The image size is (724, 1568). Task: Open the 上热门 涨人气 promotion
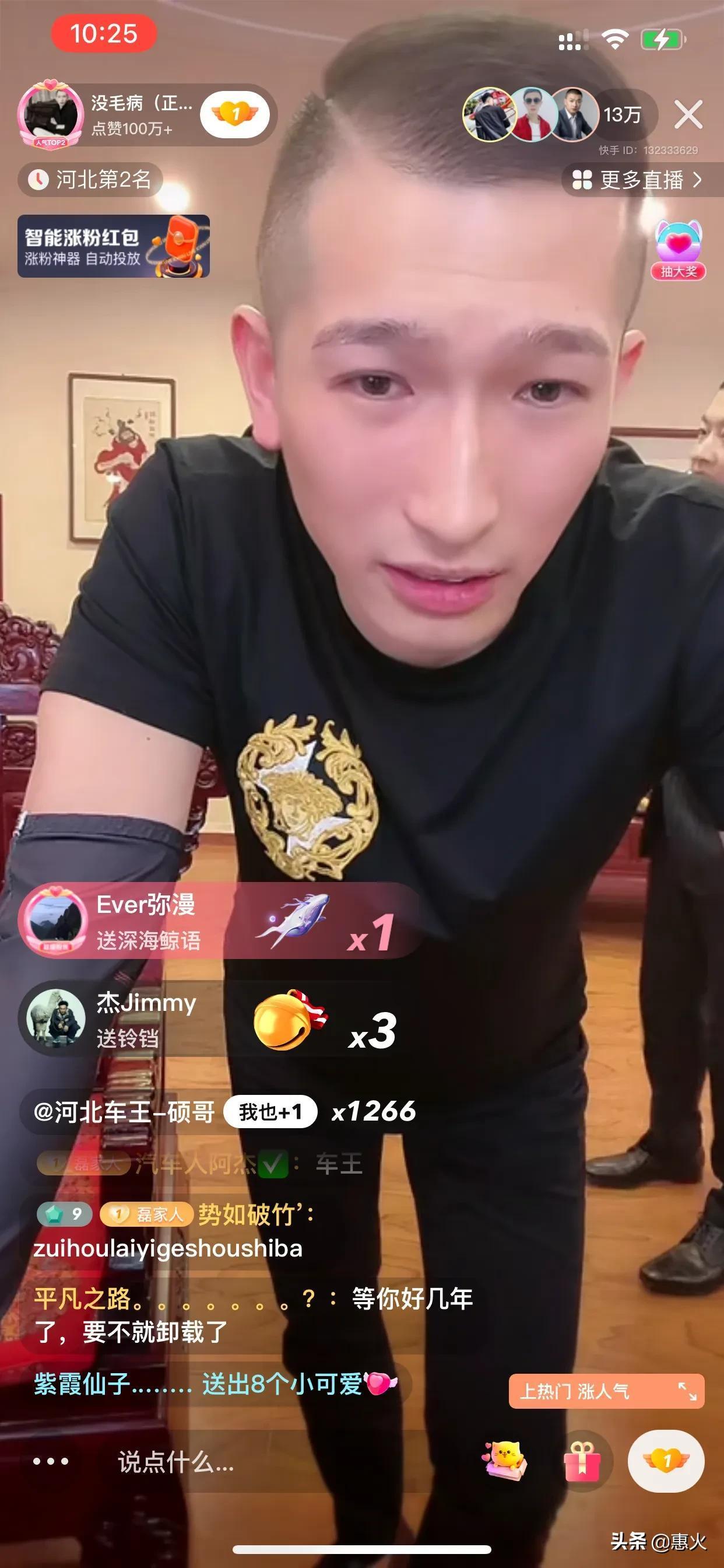[606, 1391]
